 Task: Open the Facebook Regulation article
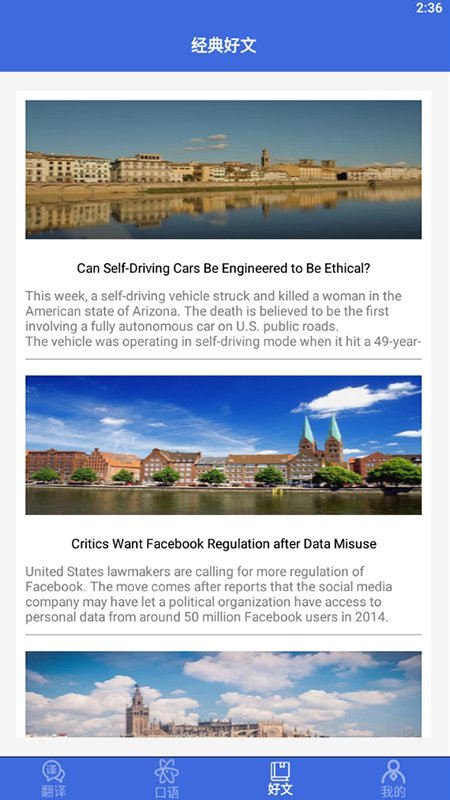[223, 543]
